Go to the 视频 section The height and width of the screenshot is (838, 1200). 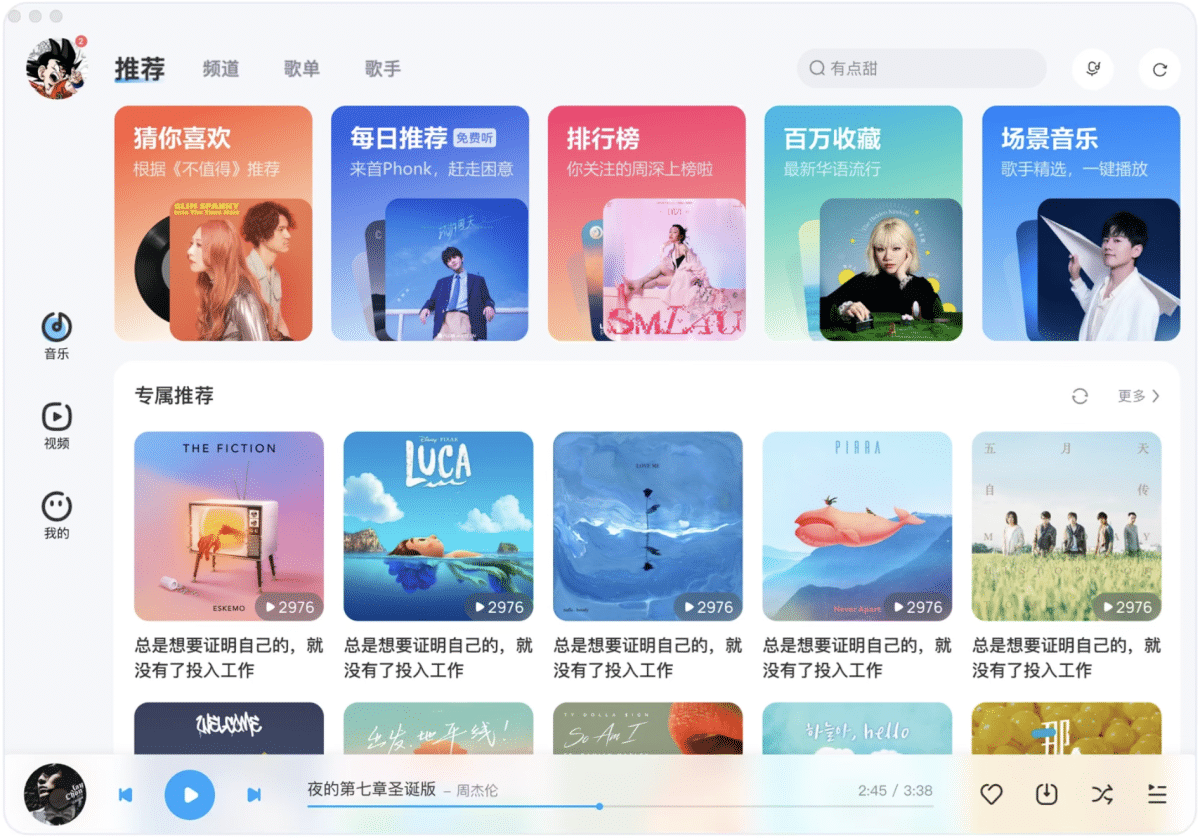tap(57, 424)
